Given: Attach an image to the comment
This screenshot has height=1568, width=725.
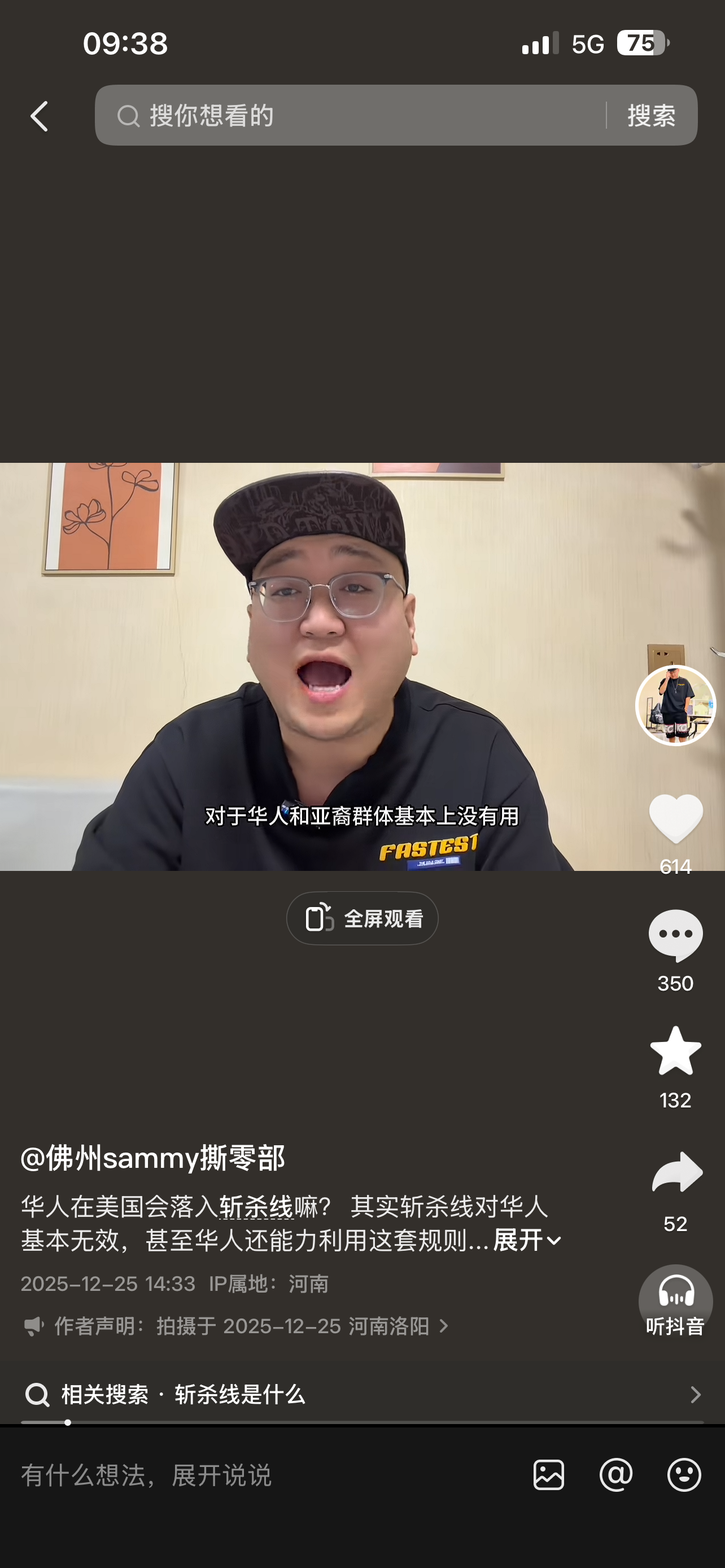Looking at the screenshot, I should pos(548,1475).
